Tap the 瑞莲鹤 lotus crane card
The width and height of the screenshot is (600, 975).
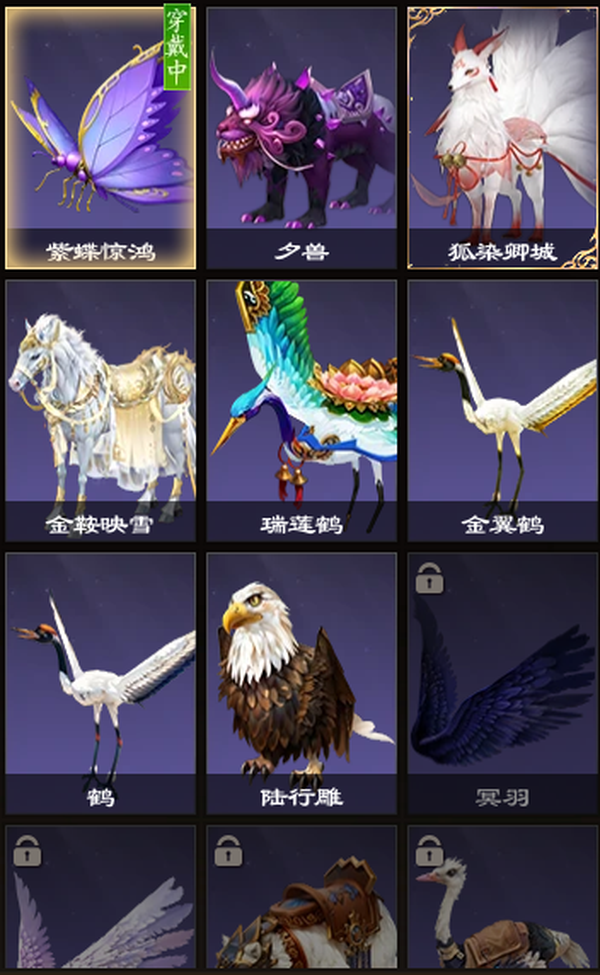pos(302,410)
